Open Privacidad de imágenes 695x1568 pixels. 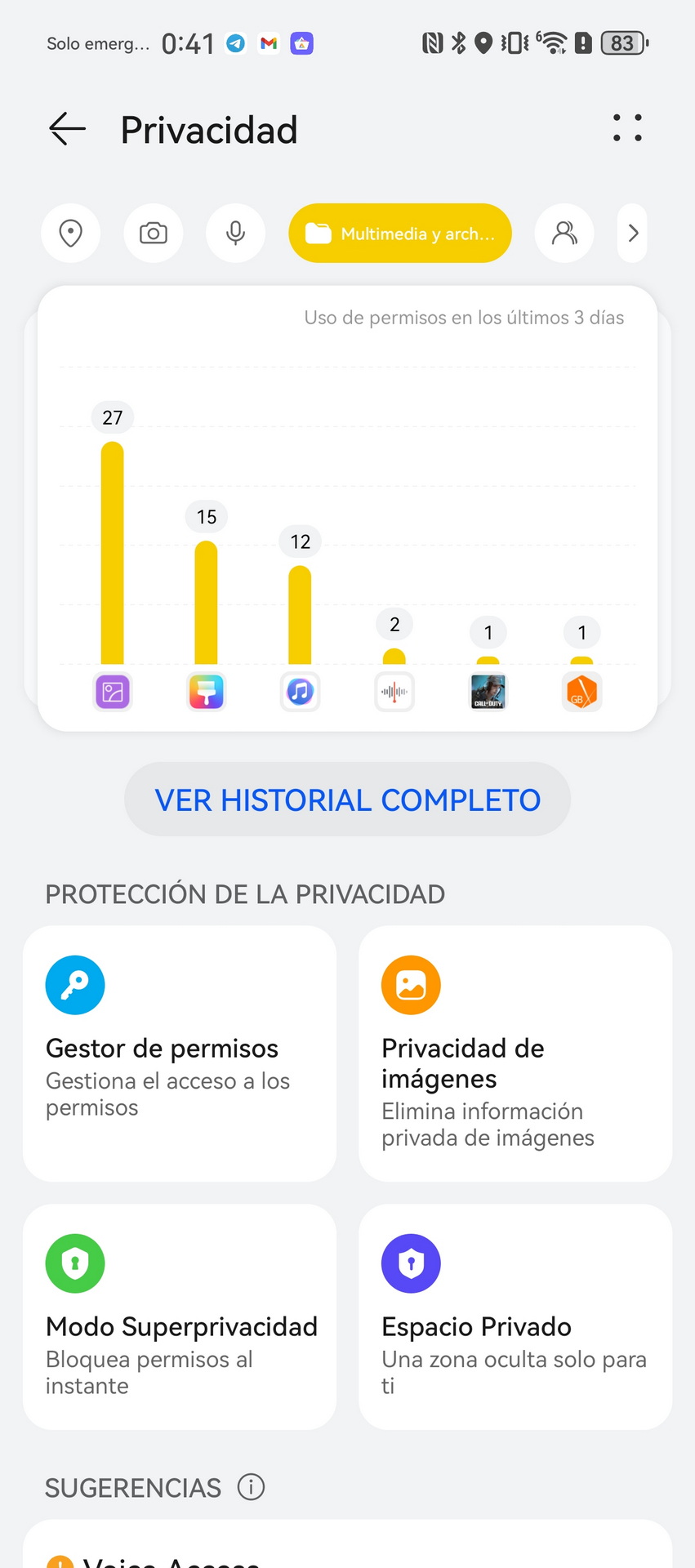(515, 1053)
